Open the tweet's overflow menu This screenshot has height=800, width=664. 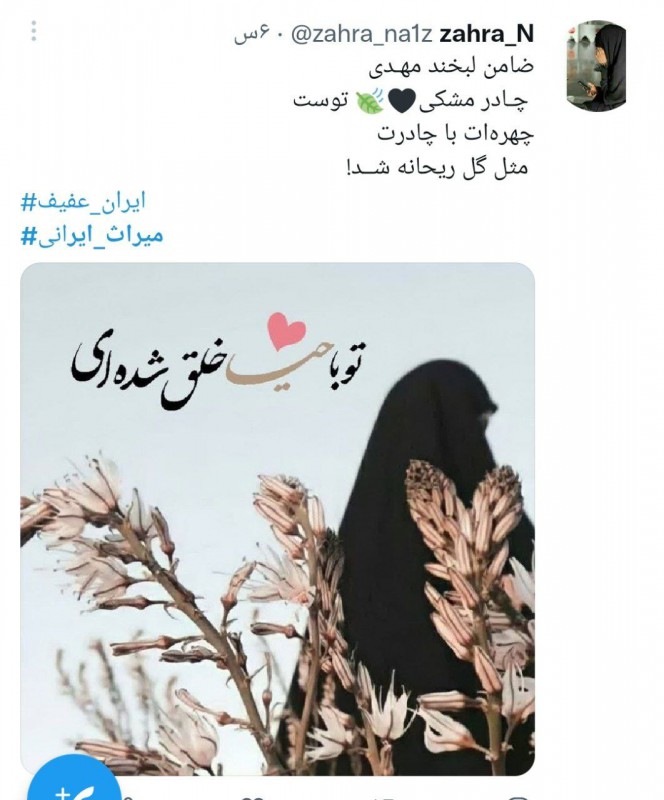(x=33, y=32)
